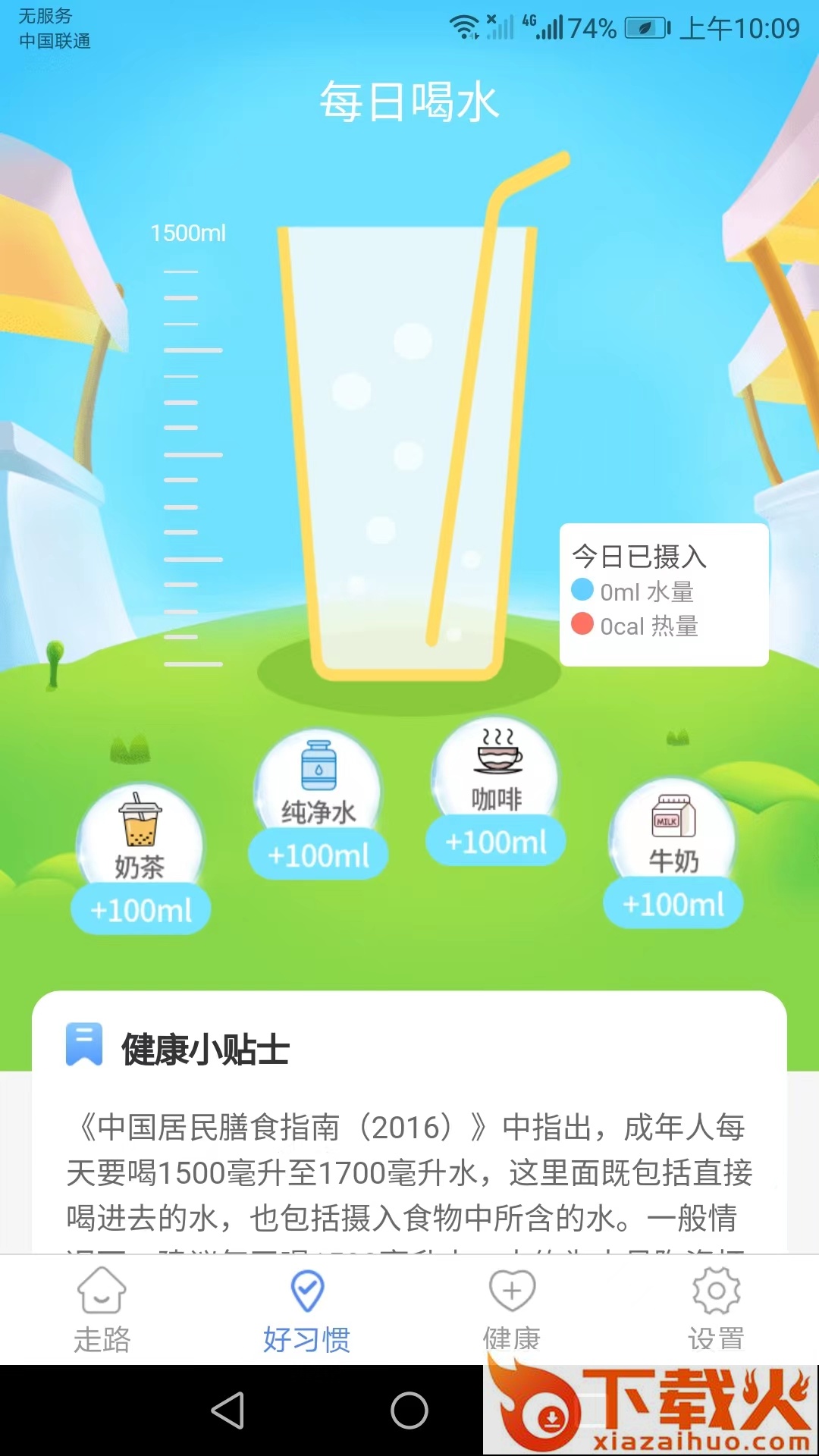Image resolution: width=819 pixels, height=1456 pixels.
Task: Return to the phone home screen
Action: click(409, 1410)
